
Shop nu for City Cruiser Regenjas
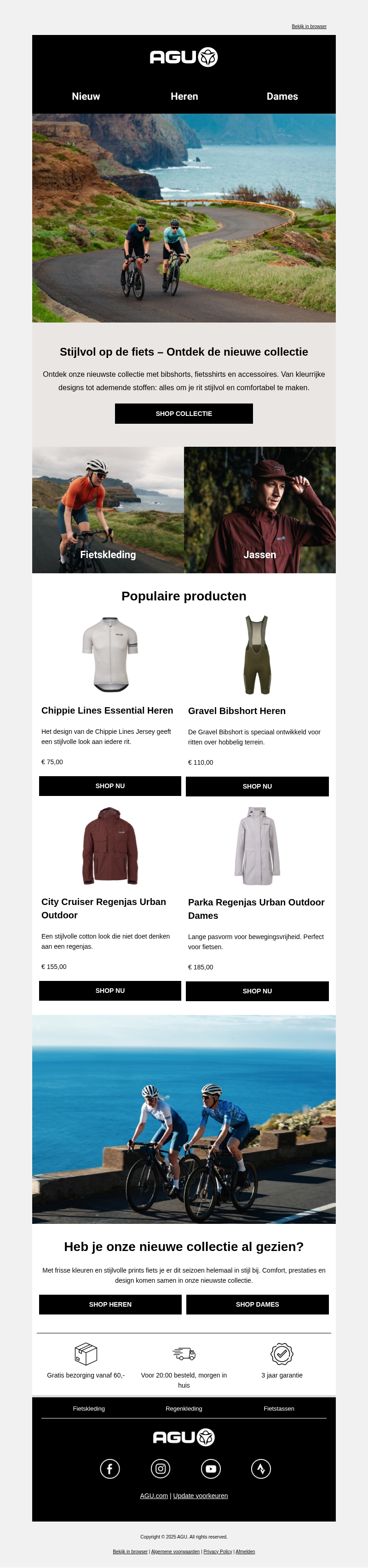click(110, 990)
